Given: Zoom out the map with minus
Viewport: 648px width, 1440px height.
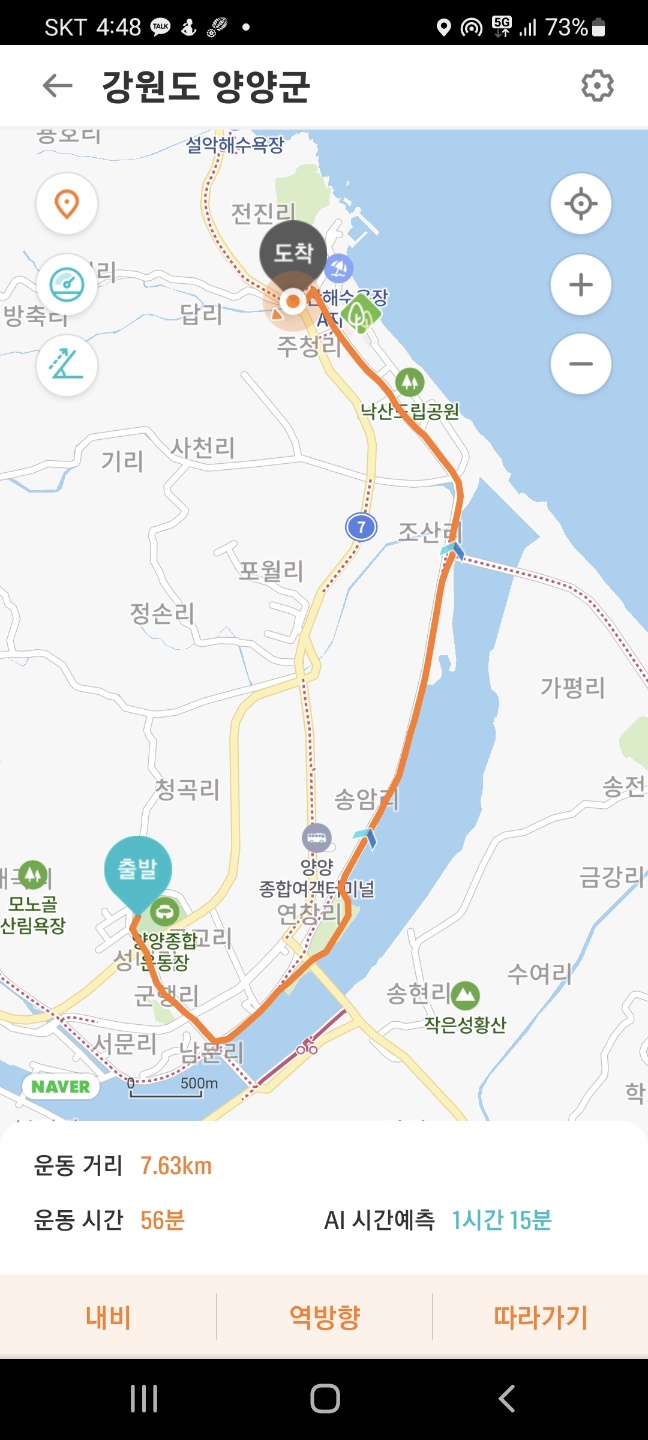Looking at the screenshot, I should [581, 364].
